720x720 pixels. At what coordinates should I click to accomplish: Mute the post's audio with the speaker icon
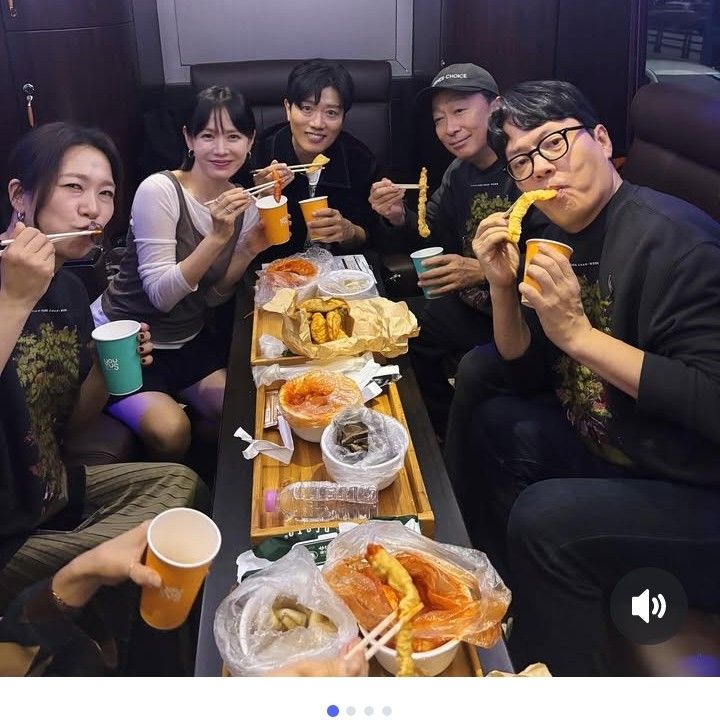[648, 605]
